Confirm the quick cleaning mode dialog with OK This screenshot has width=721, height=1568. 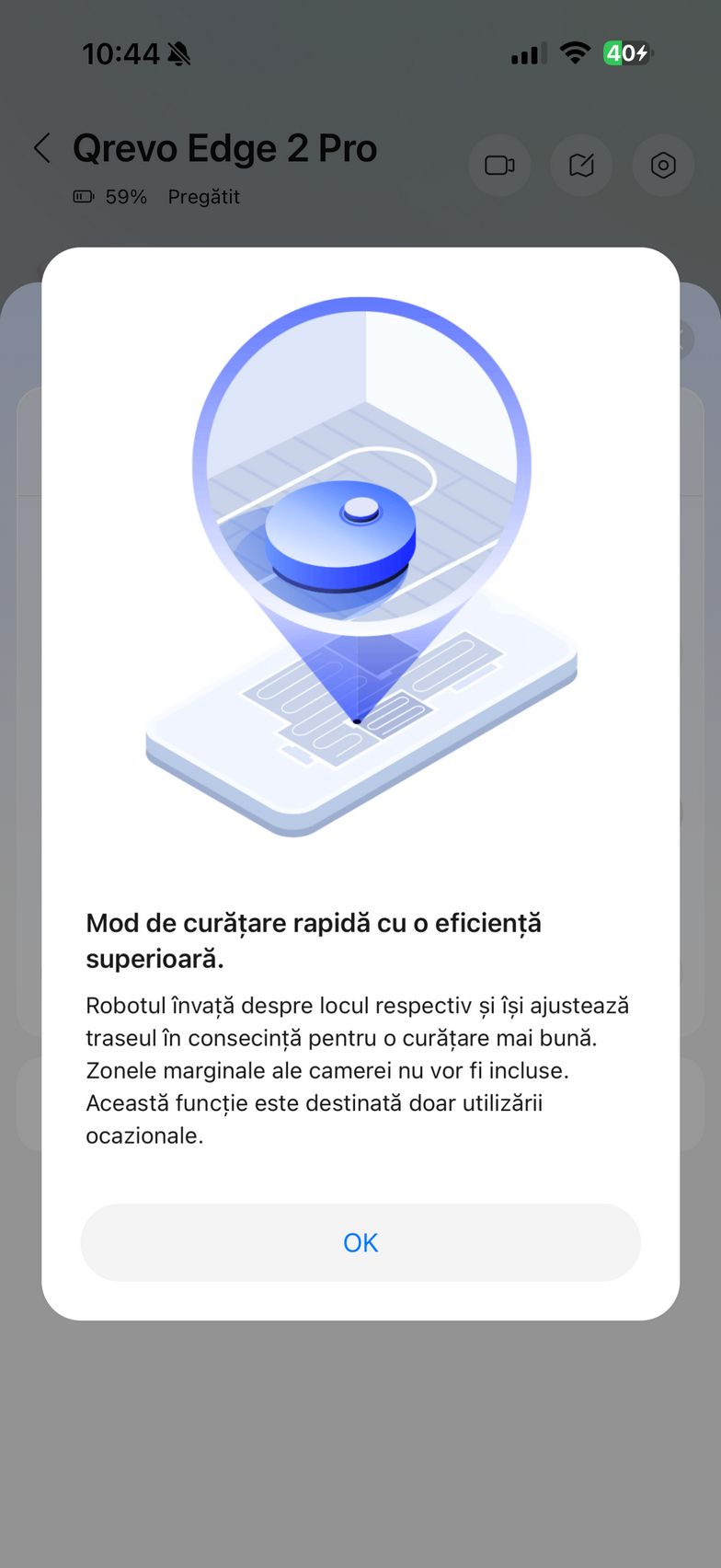point(360,1242)
